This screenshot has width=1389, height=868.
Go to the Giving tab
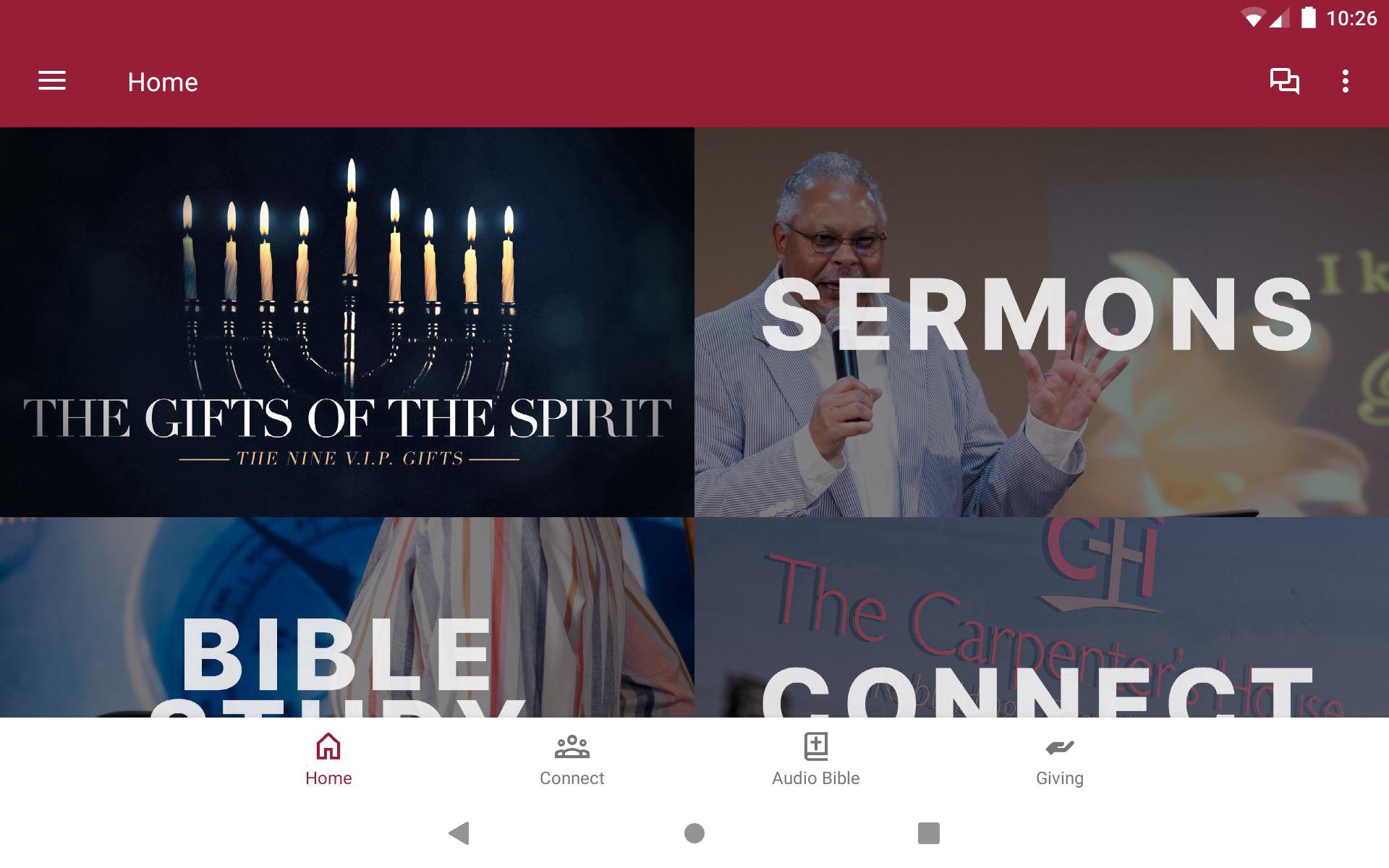coord(1059,759)
